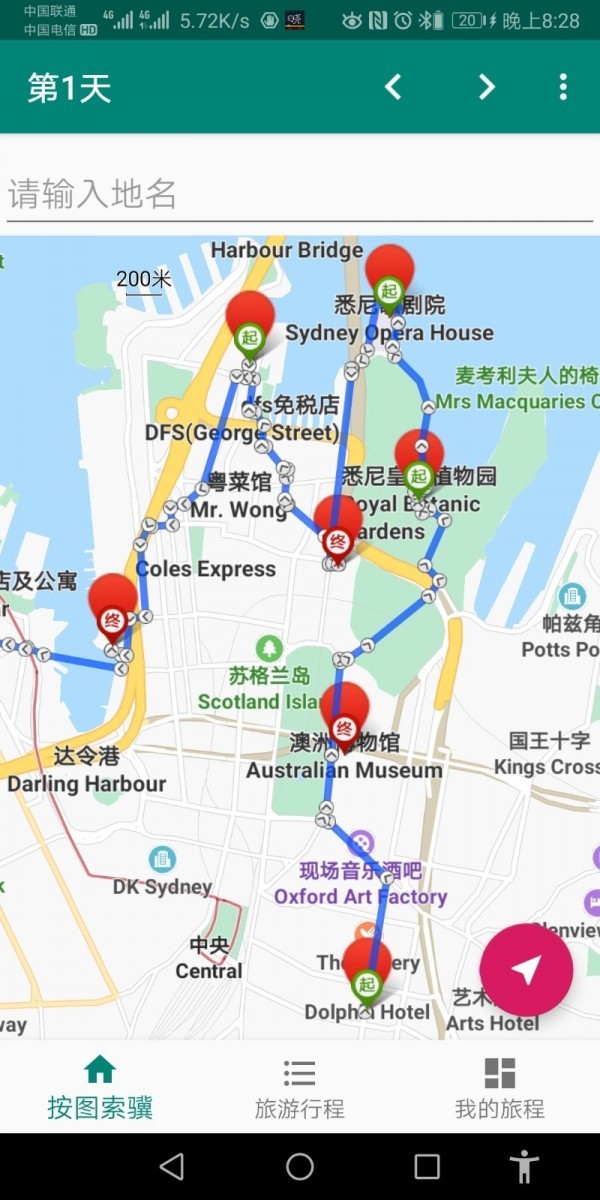The height and width of the screenshot is (1200, 600).
Task: Tap the pink navigation arrow button
Action: [x=526, y=969]
